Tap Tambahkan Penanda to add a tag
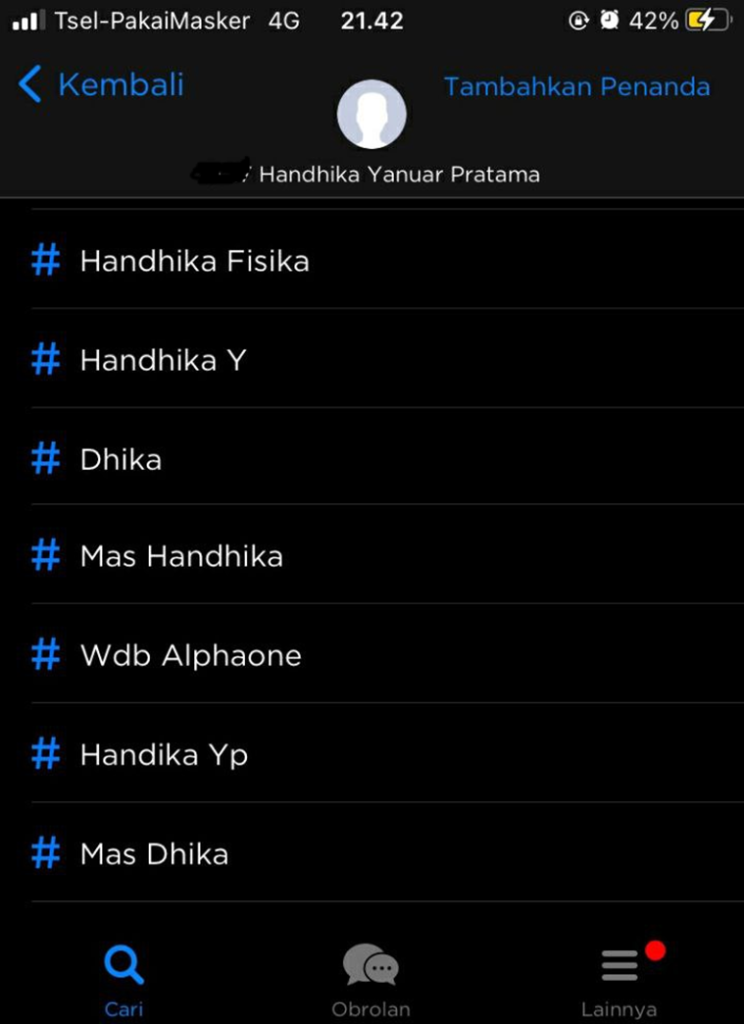This screenshot has height=1024, width=744. point(576,87)
